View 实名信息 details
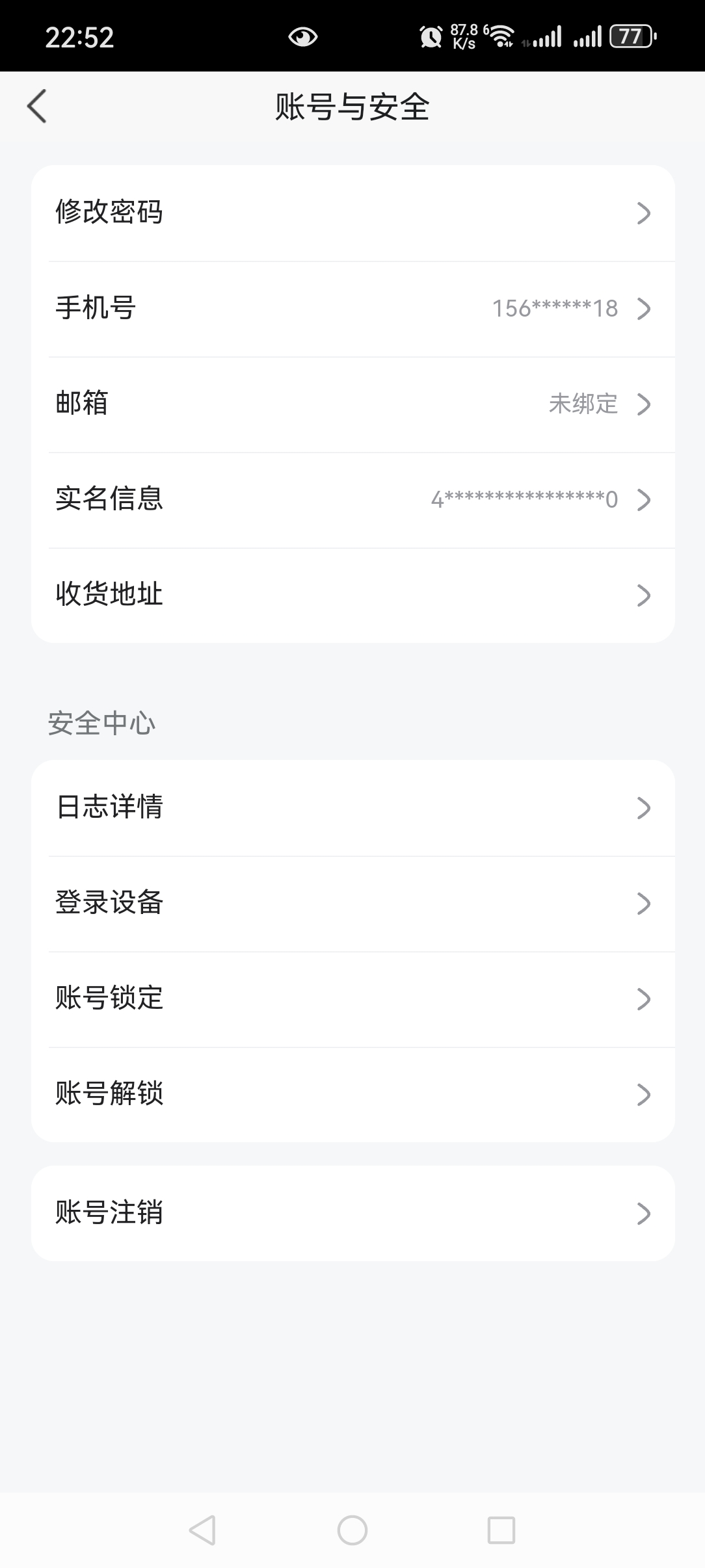Screen dimensions: 705x1568 coord(352,499)
